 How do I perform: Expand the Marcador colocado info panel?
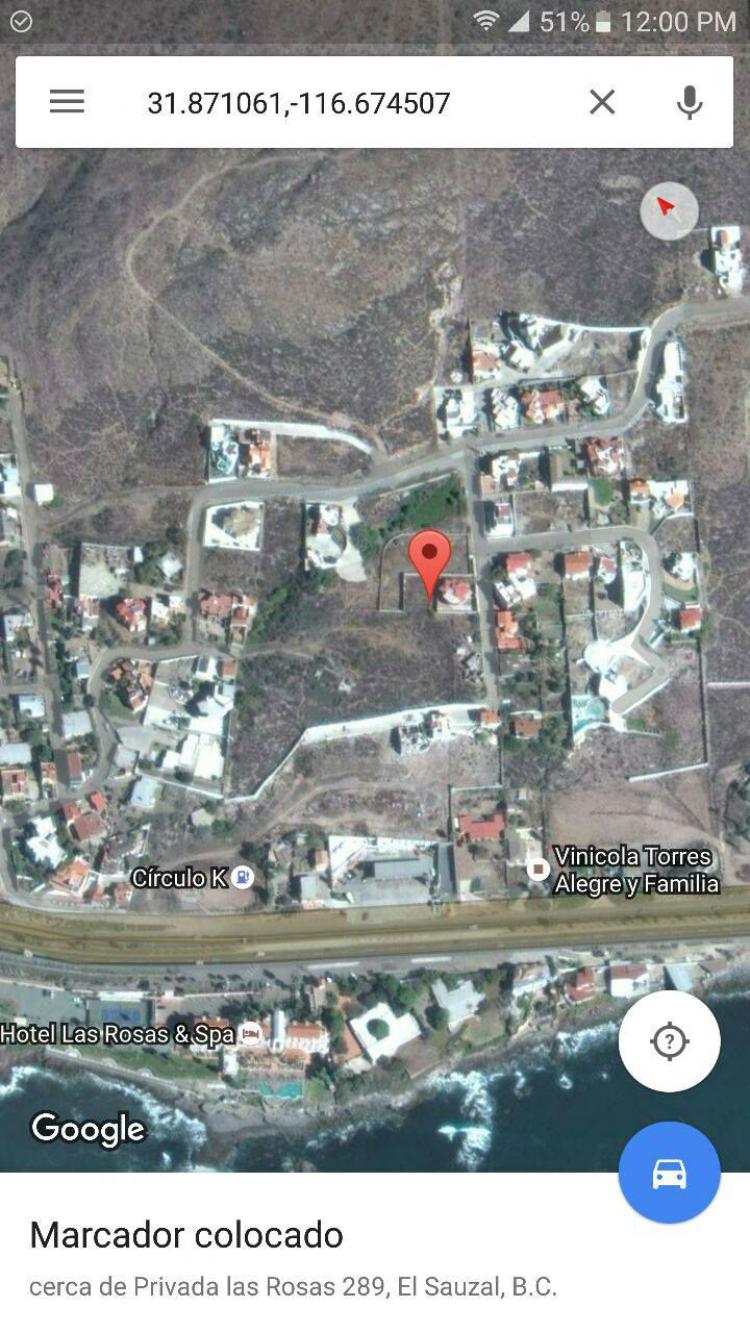375,1253
